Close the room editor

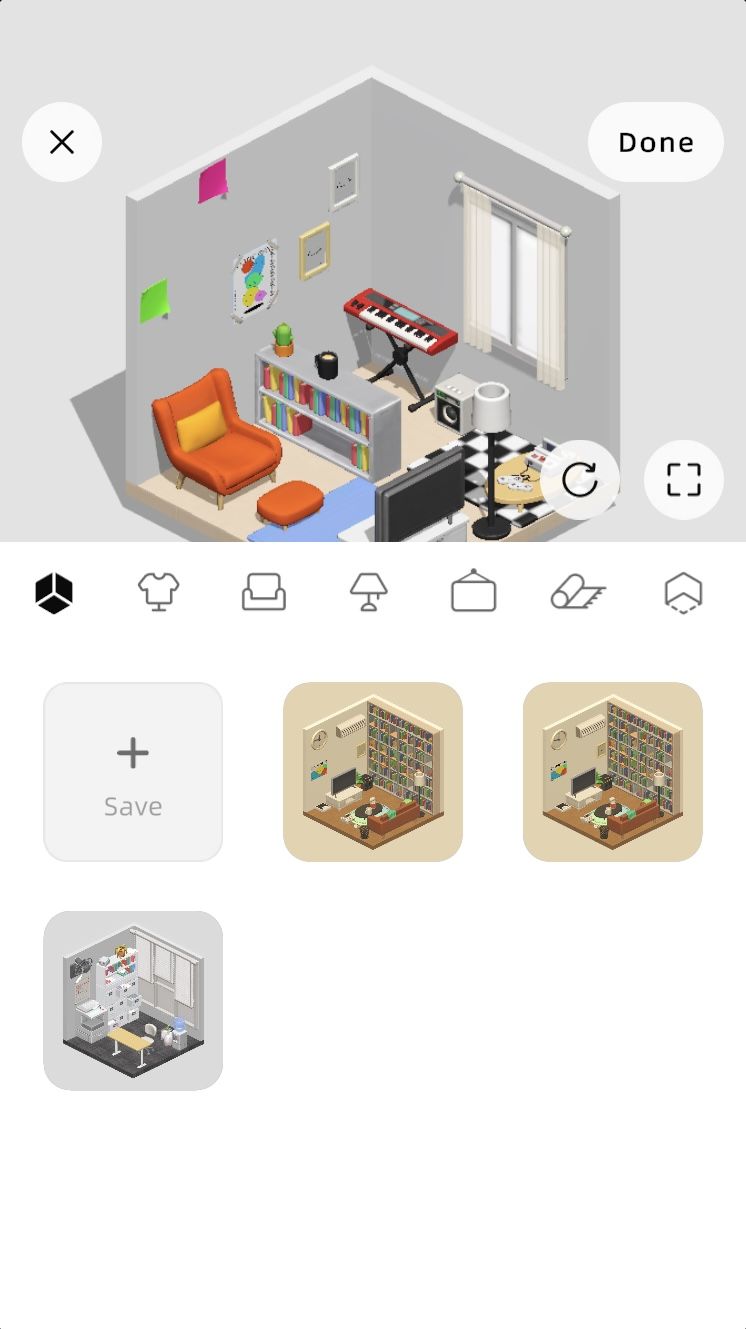point(62,142)
